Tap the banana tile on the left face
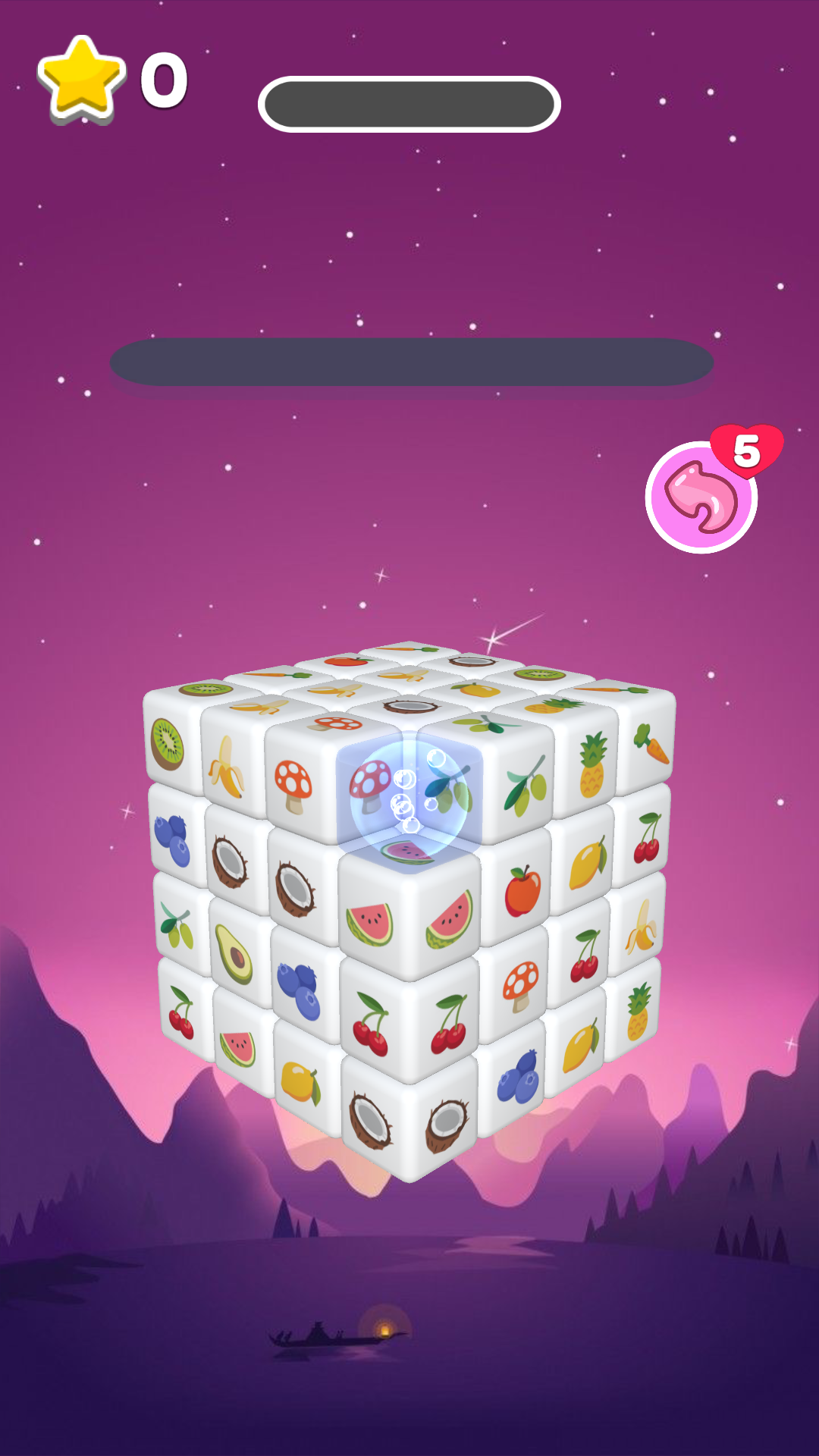Screen dimensions: 819x1456 227,768
